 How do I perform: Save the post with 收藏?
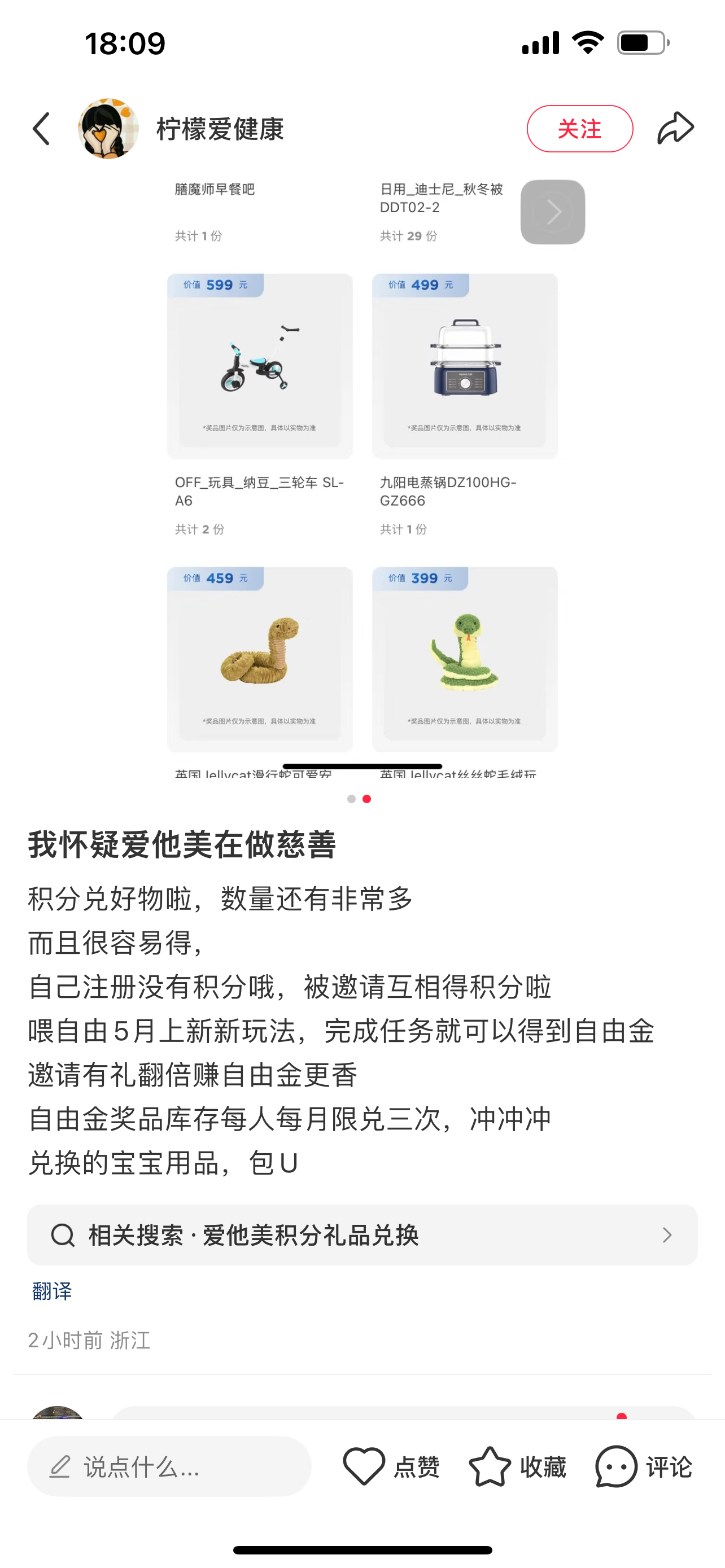(517, 1467)
